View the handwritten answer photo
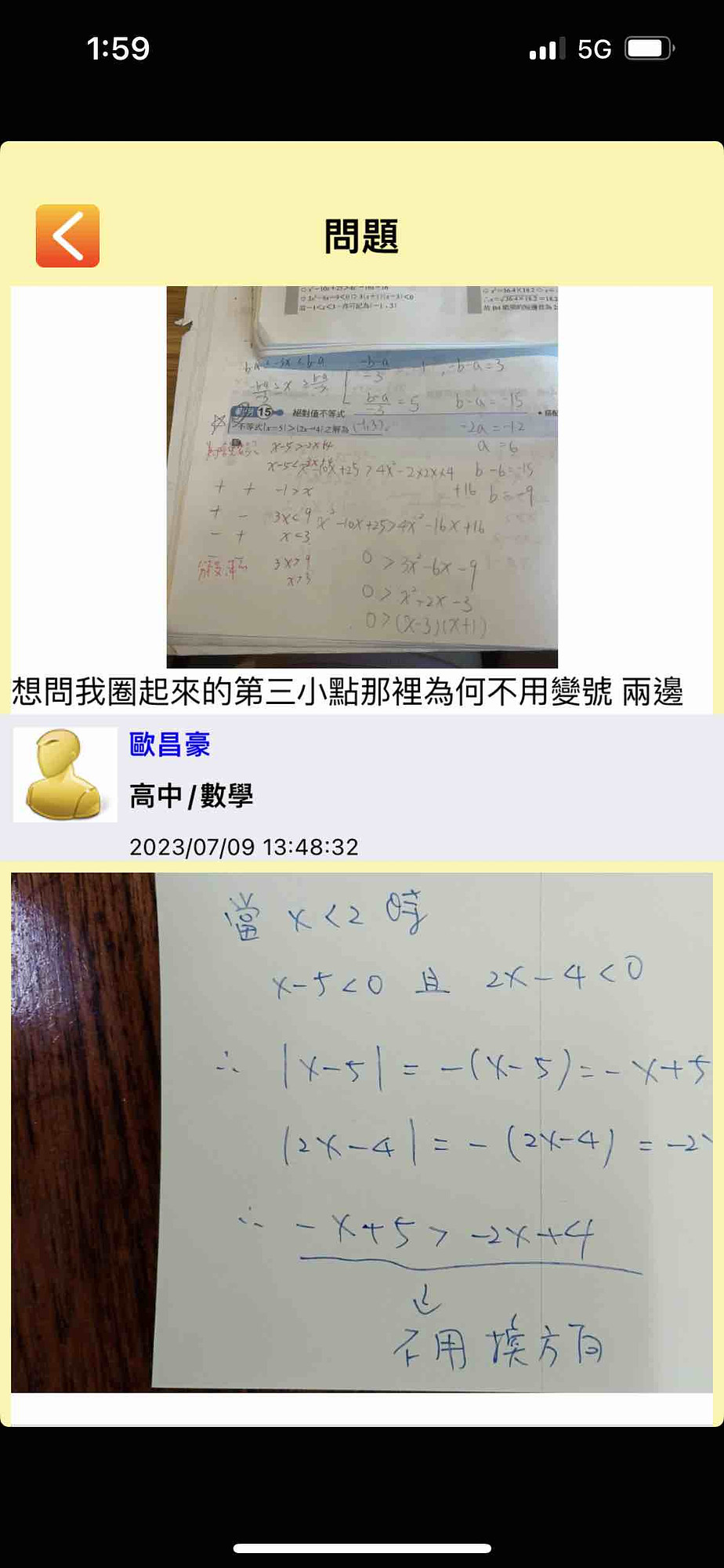 [362, 1132]
